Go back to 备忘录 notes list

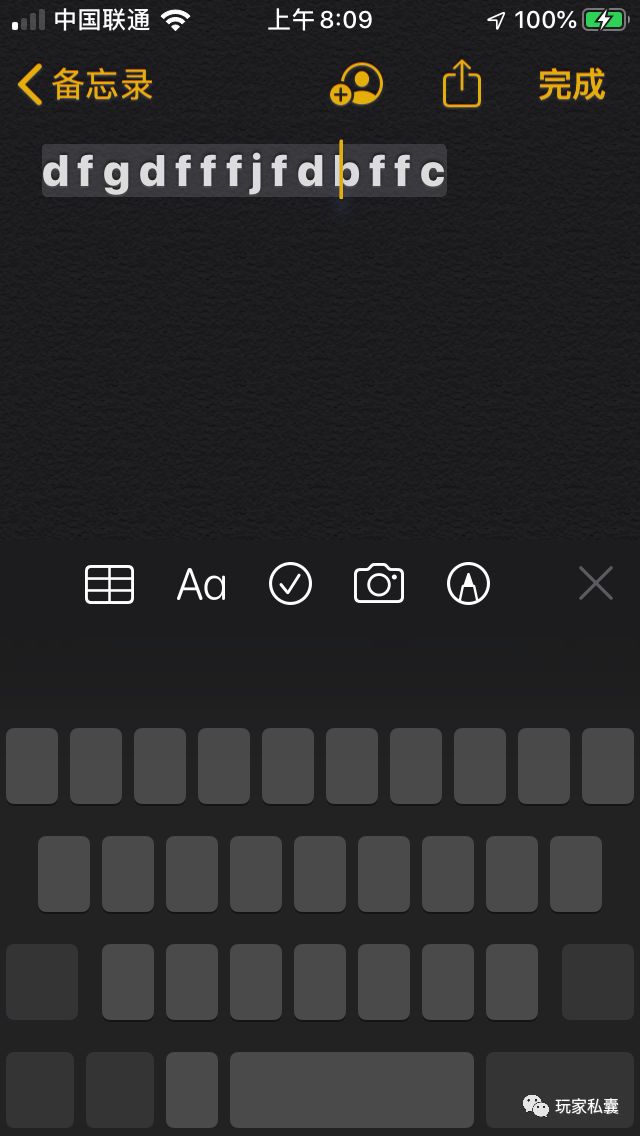[85, 85]
